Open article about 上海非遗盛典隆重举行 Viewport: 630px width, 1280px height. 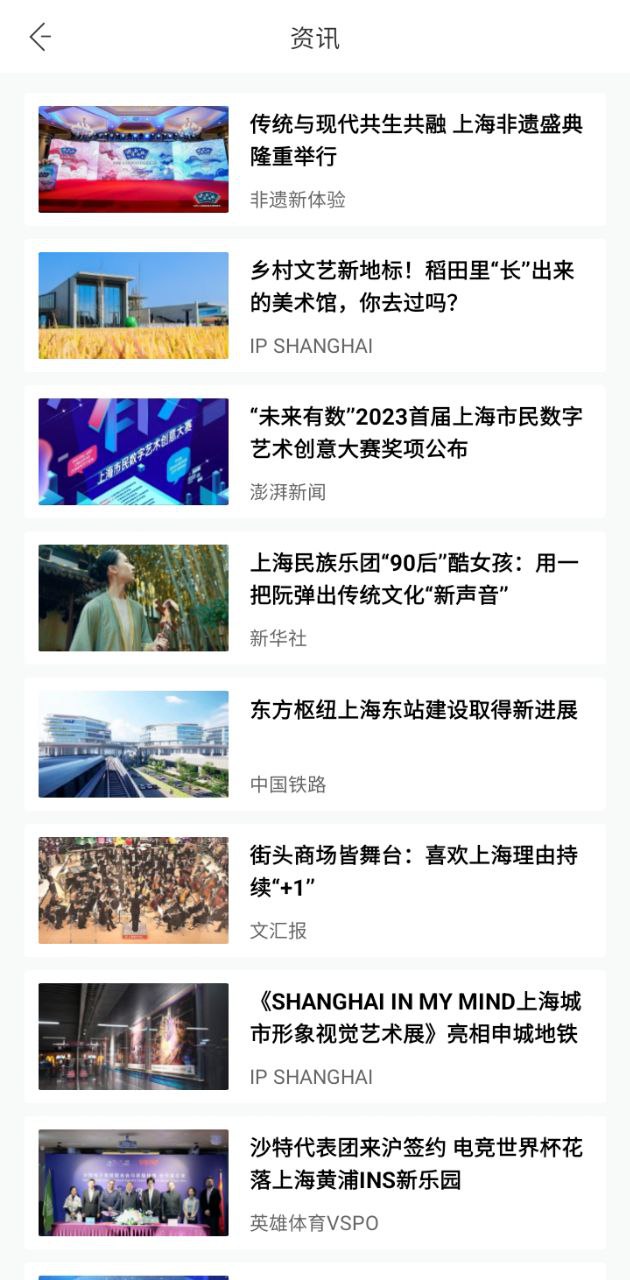coord(415,141)
